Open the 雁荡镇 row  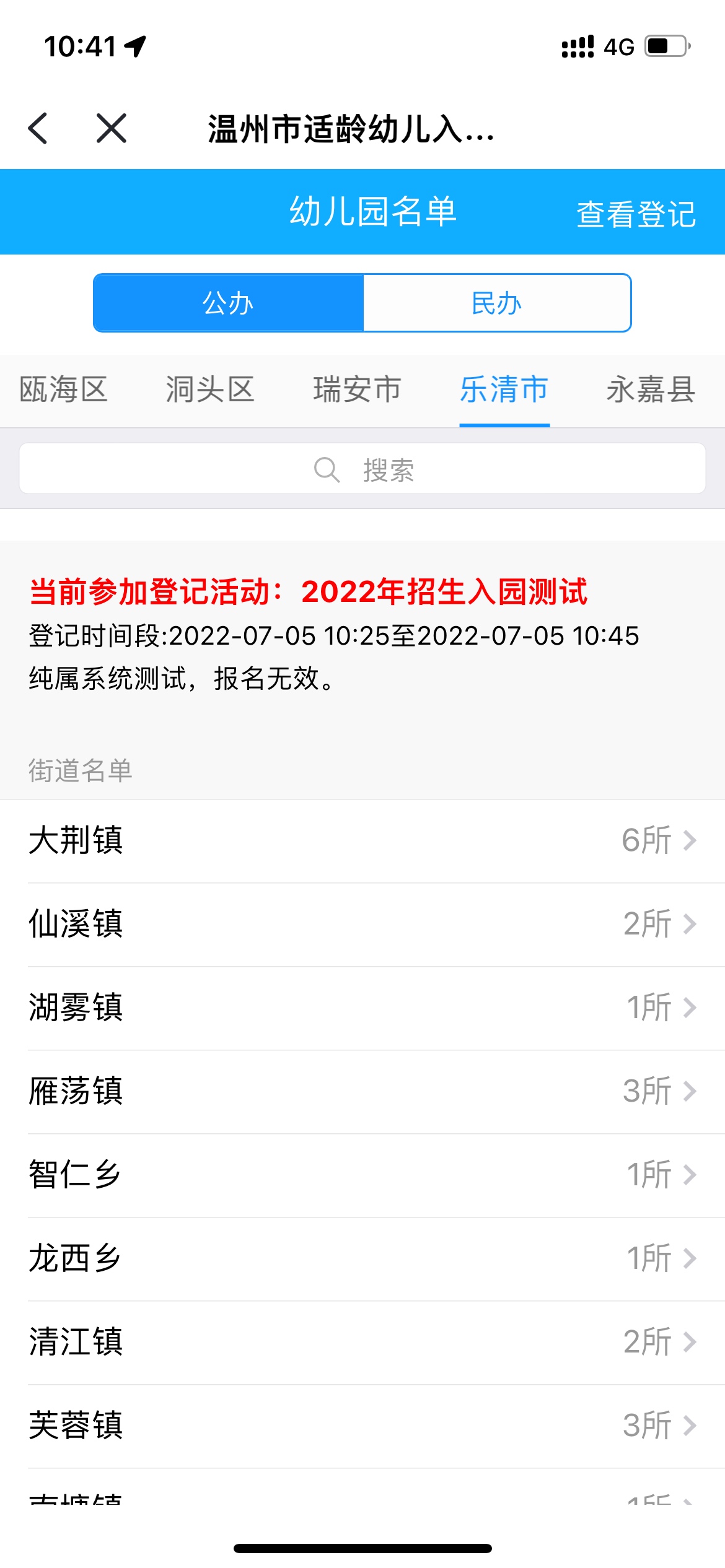(362, 1092)
